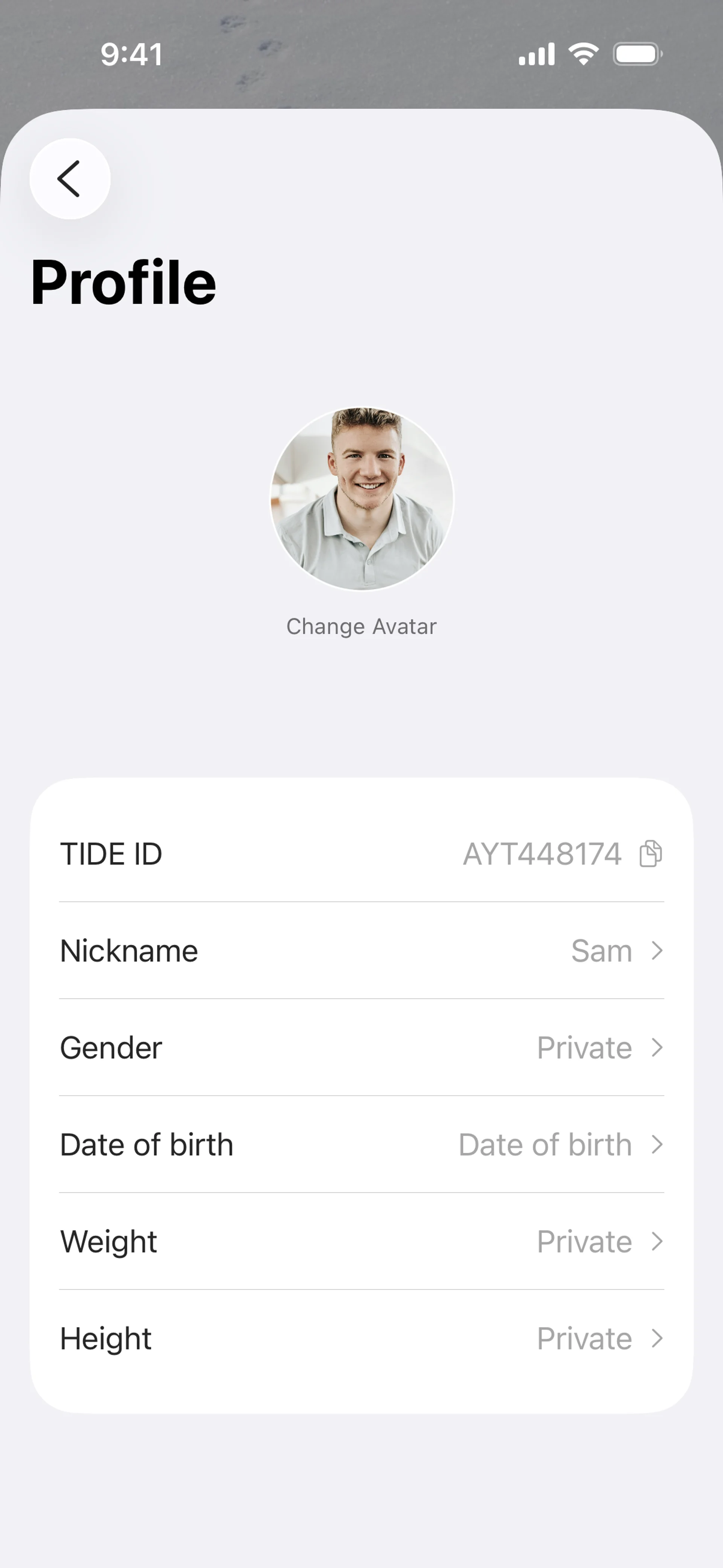Copy the TIDE ID to clipboard
Viewport: 723px width, 1568px height.
650,853
